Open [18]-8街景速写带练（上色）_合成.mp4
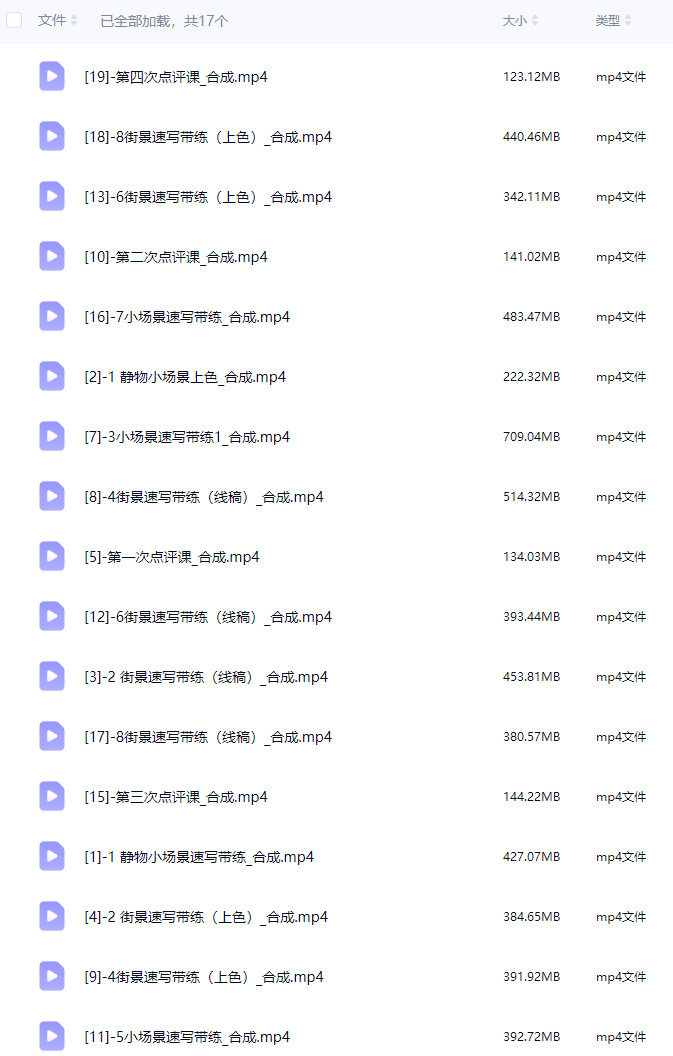The height and width of the screenshot is (1056, 673). 207,137
